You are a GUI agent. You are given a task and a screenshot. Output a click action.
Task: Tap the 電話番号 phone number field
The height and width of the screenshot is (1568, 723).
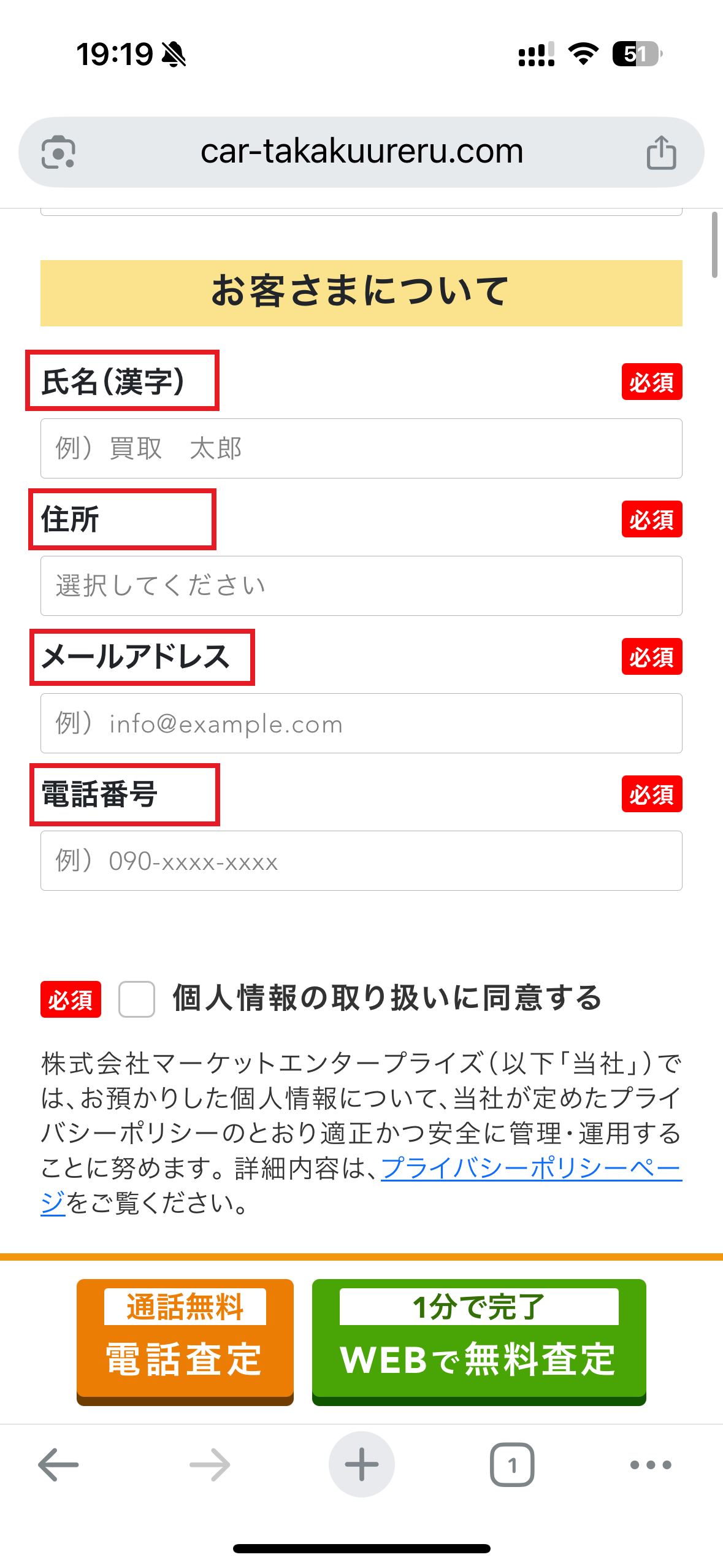point(361,861)
